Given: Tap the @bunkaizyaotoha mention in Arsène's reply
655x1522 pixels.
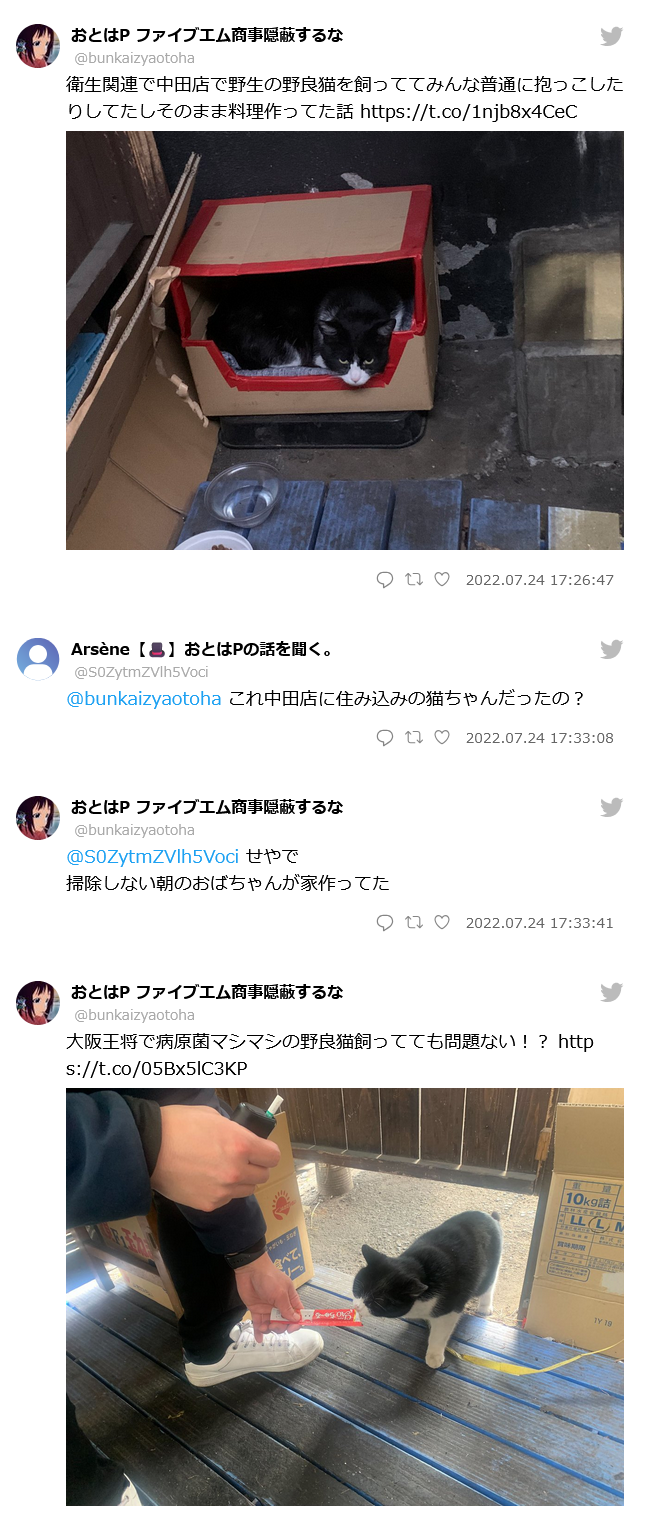Looking at the screenshot, I should coord(144,699).
